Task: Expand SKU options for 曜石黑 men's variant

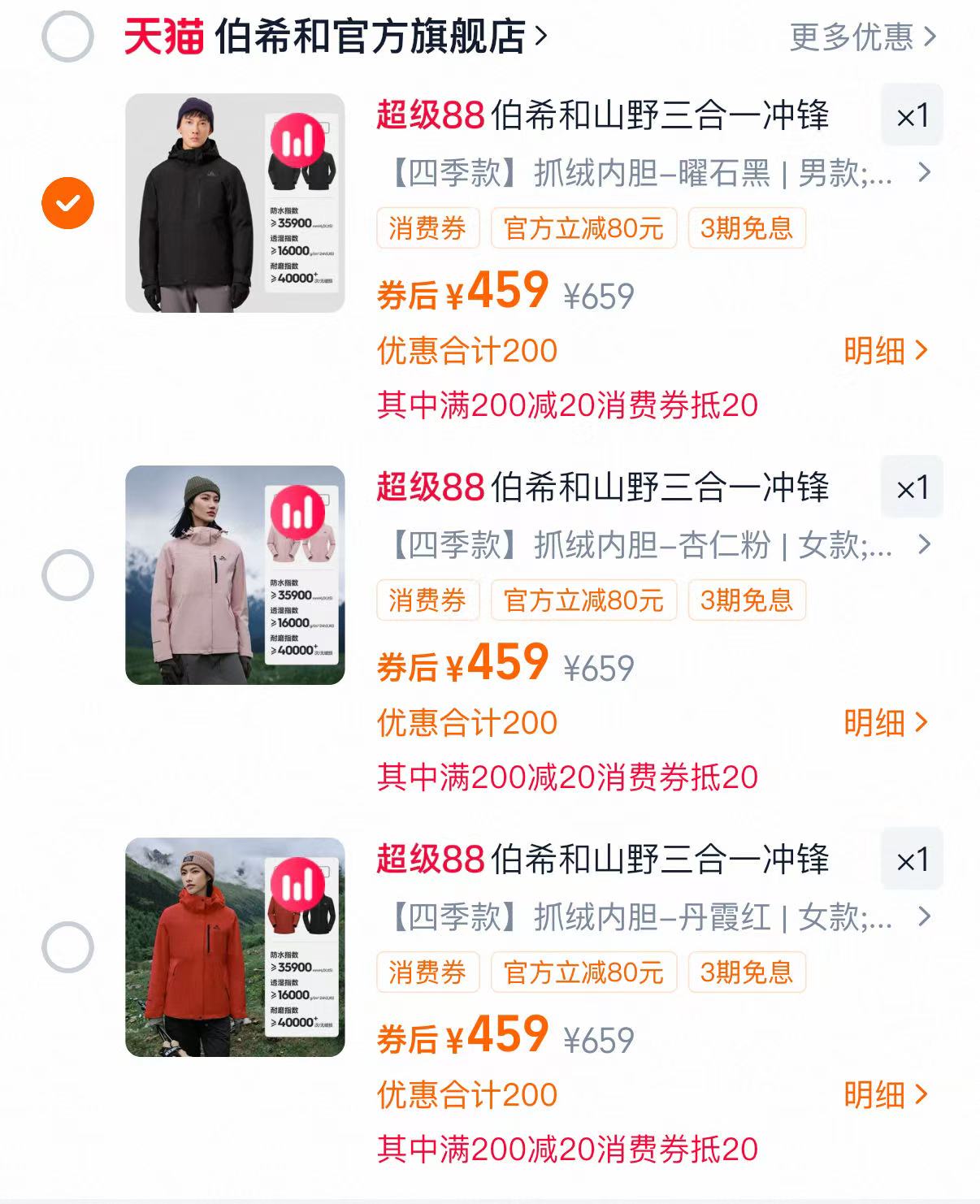Action: pos(922,172)
